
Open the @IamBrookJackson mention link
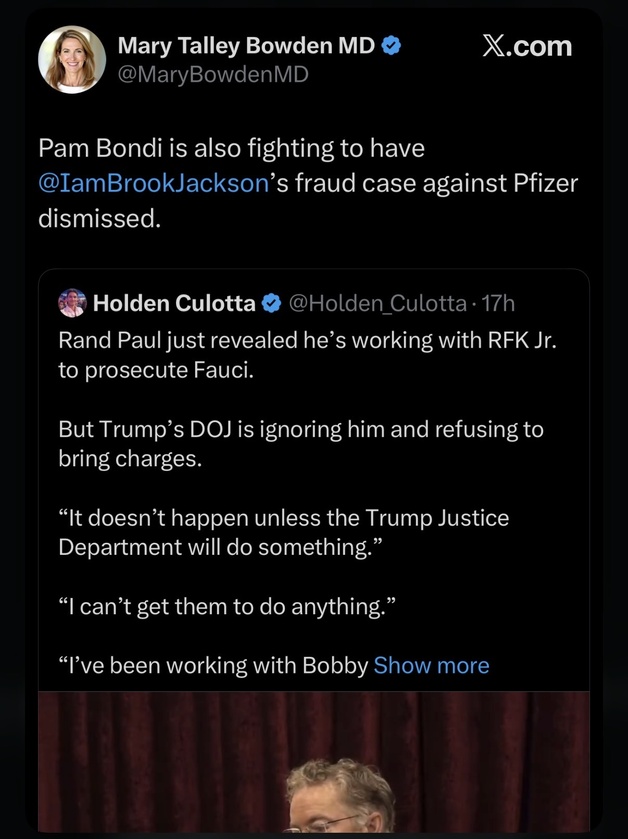tap(152, 184)
